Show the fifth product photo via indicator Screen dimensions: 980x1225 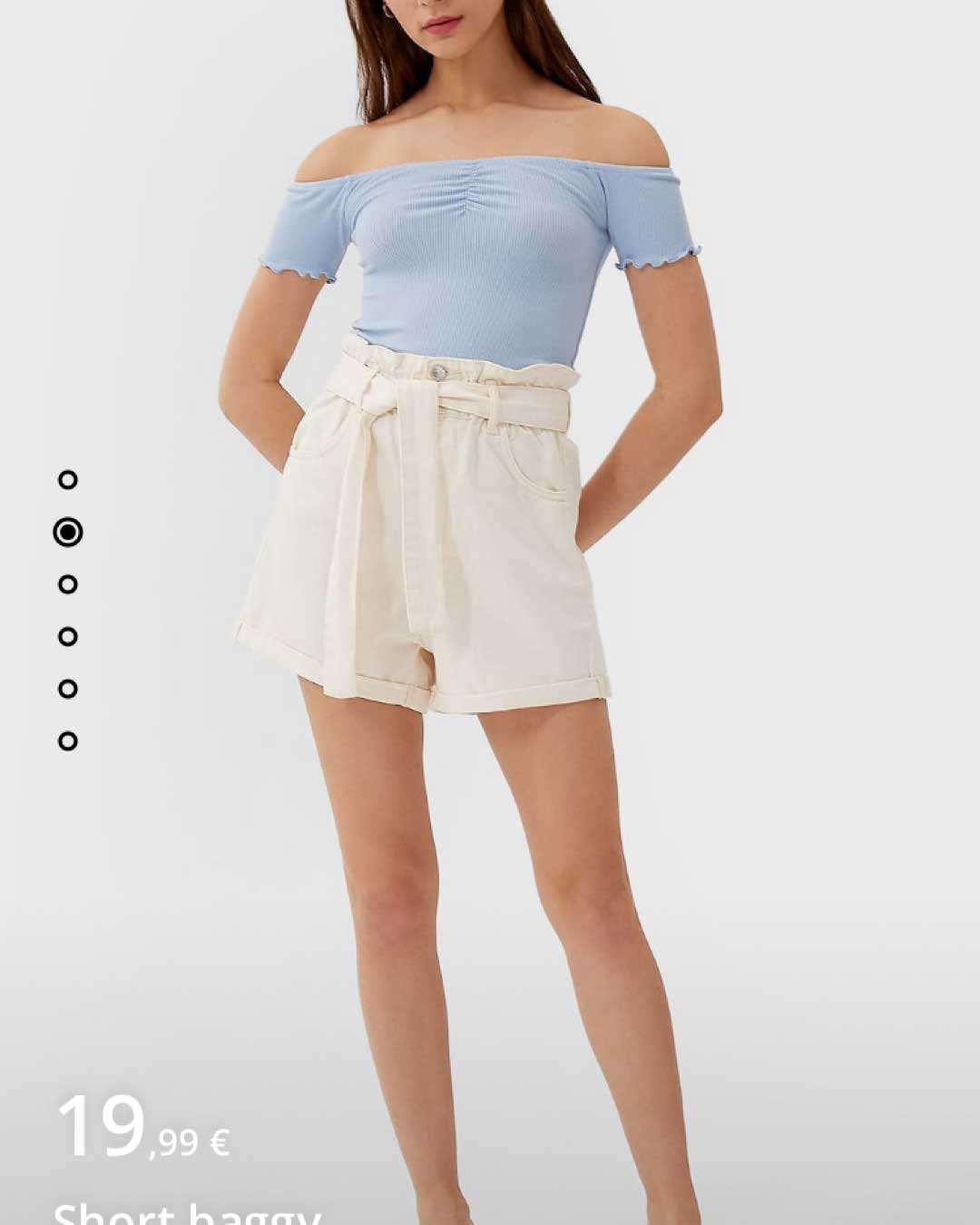click(67, 690)
